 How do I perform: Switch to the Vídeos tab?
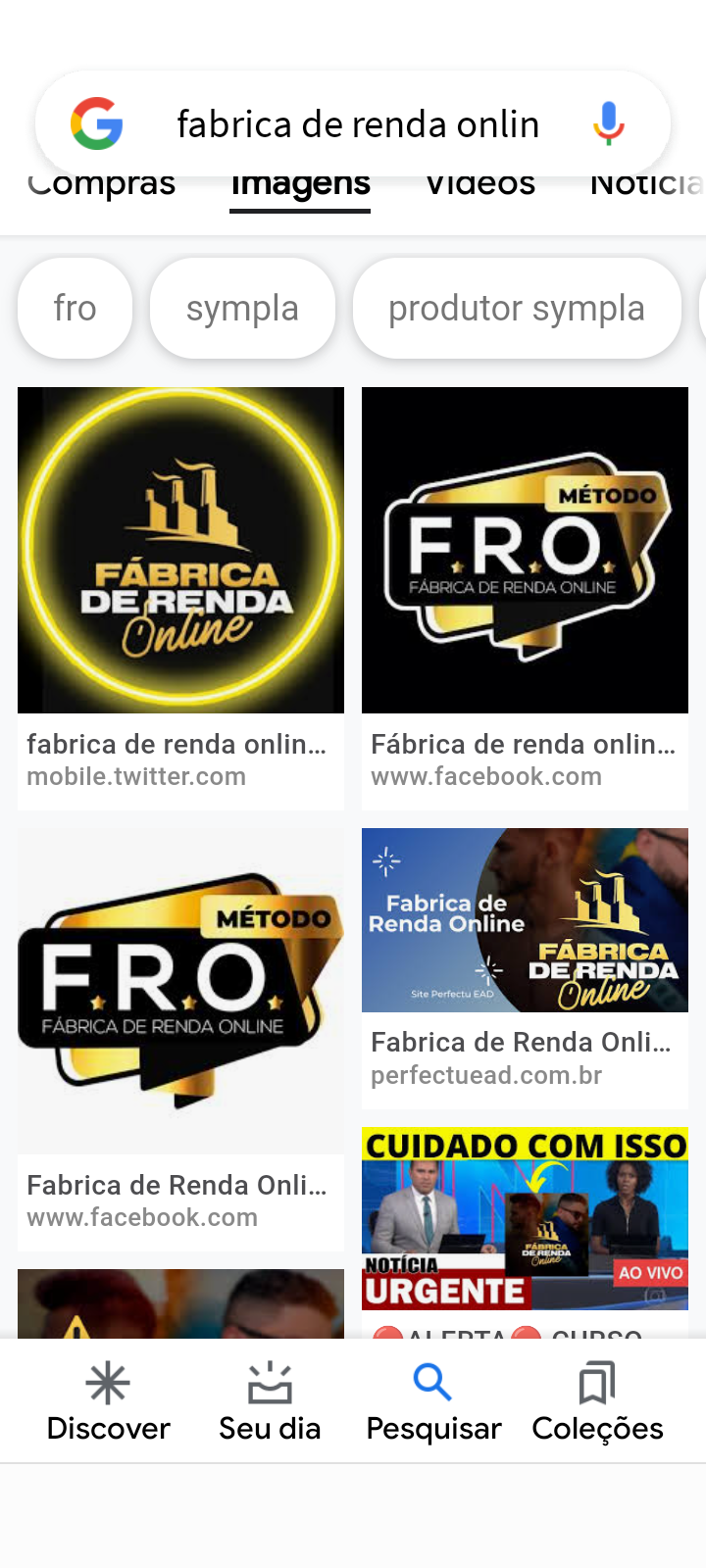[480, 186]
